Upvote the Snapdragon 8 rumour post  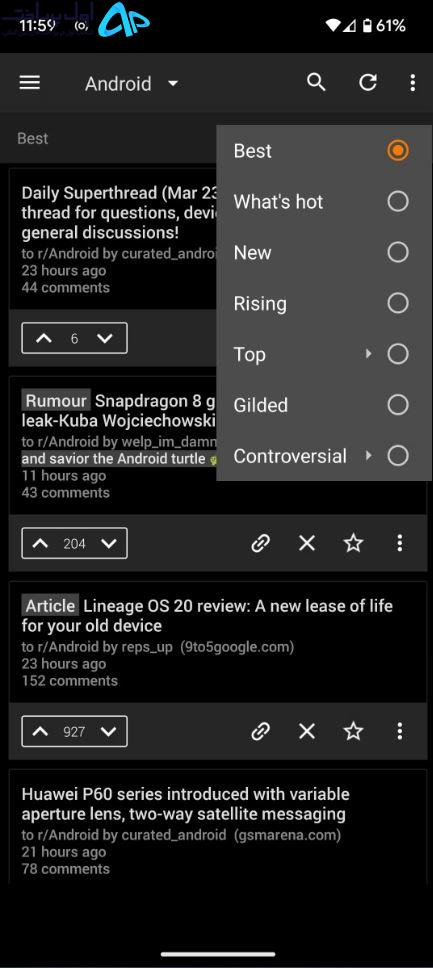click(41, 543)
